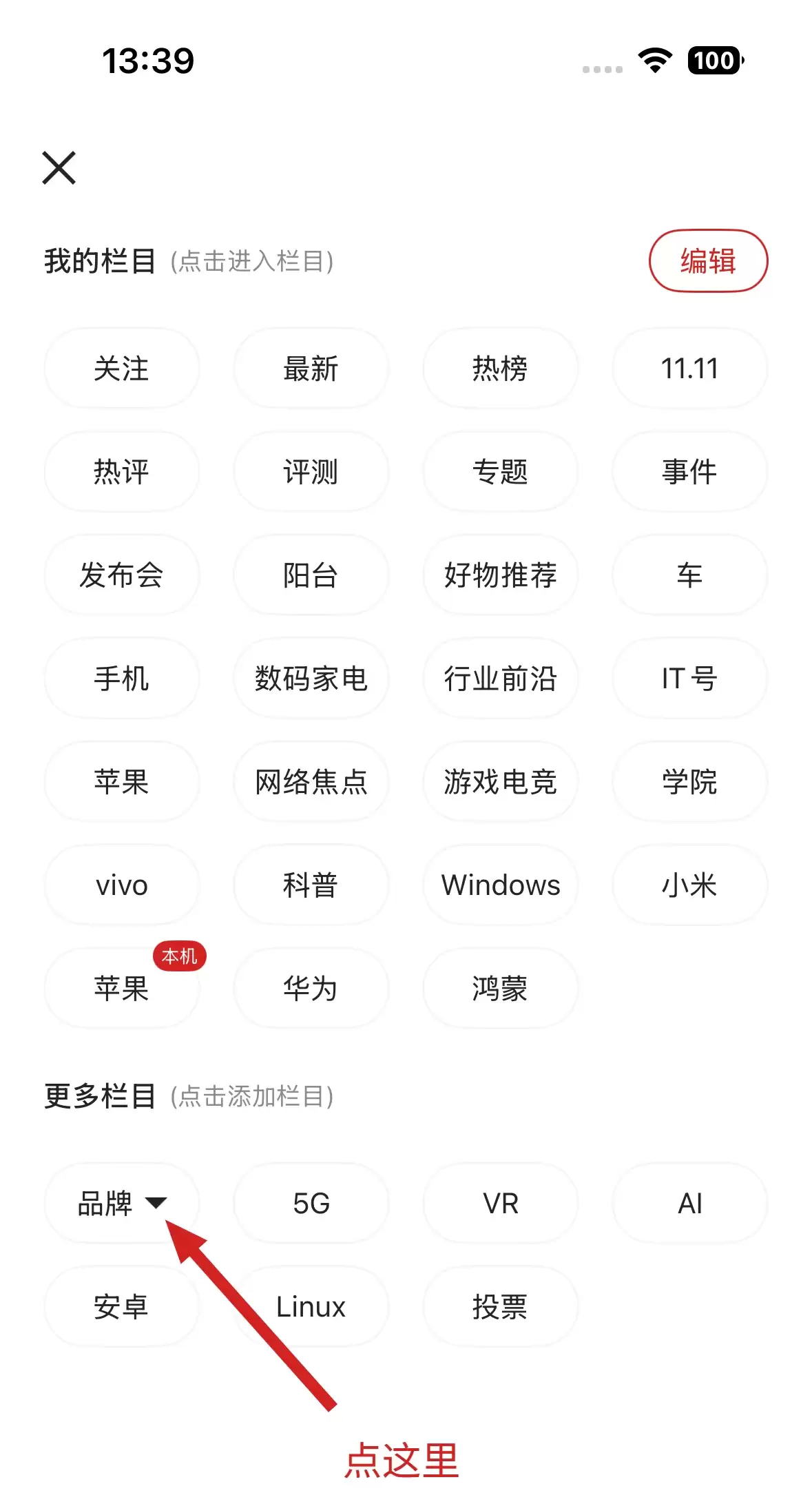The width and height of the screenshot is (812, 1504).
Task: Enter the Windows channel
Action: click(500, 885)
